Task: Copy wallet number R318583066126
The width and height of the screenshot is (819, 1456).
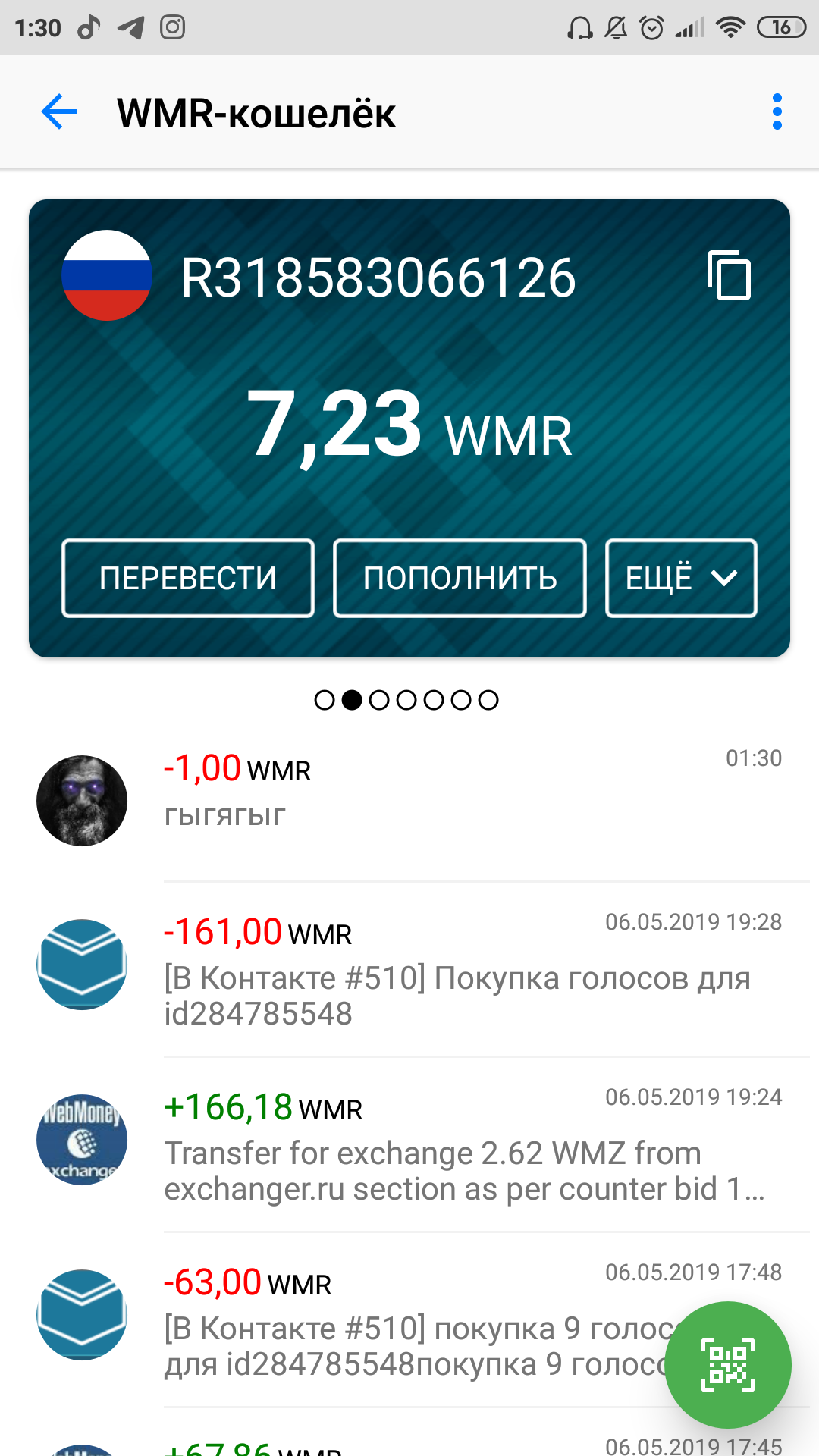Action: [729, 275]
